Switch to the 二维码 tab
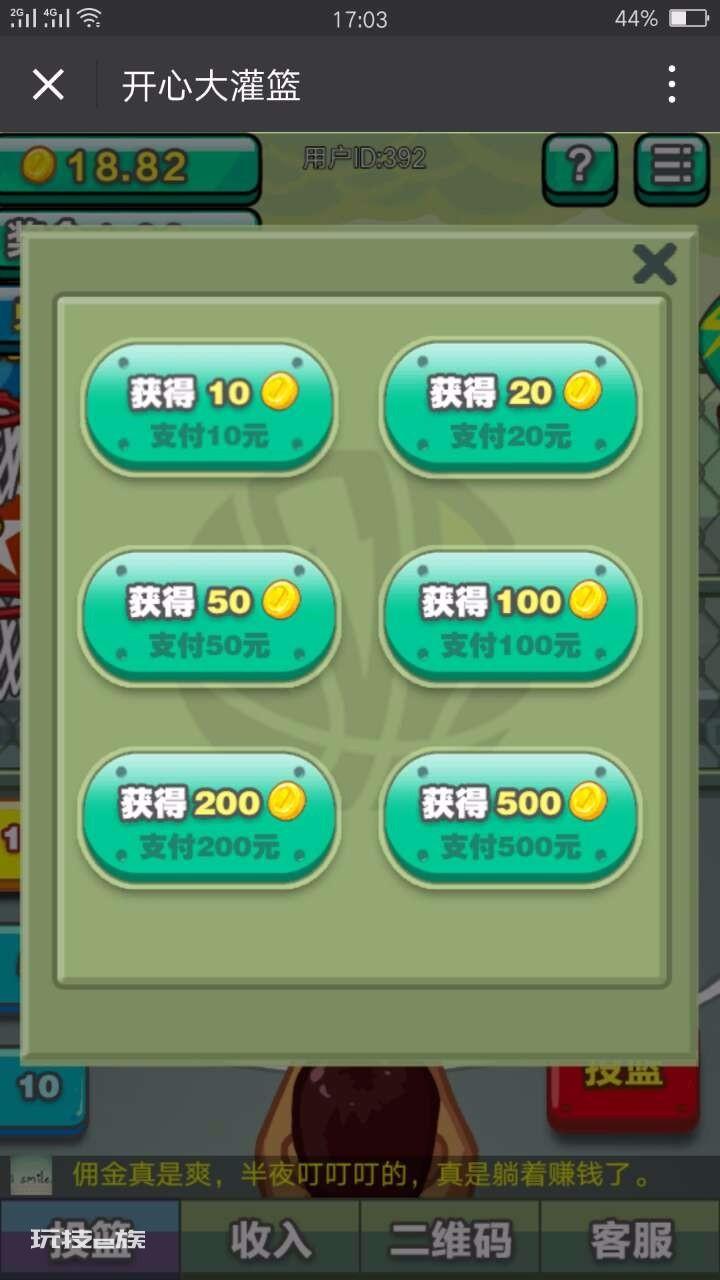 [x=450, y=1240]
